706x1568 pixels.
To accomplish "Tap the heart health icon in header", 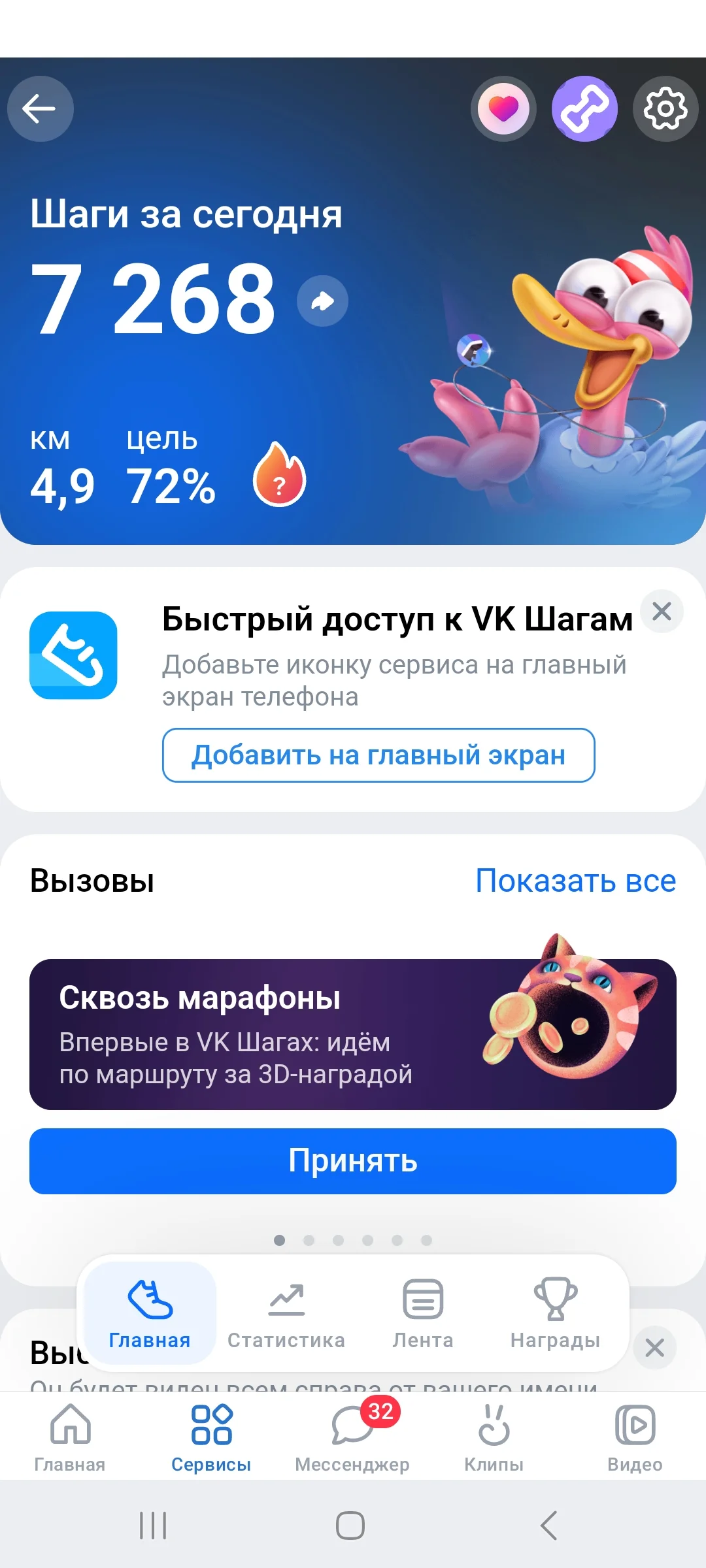I will coord(503,109).
